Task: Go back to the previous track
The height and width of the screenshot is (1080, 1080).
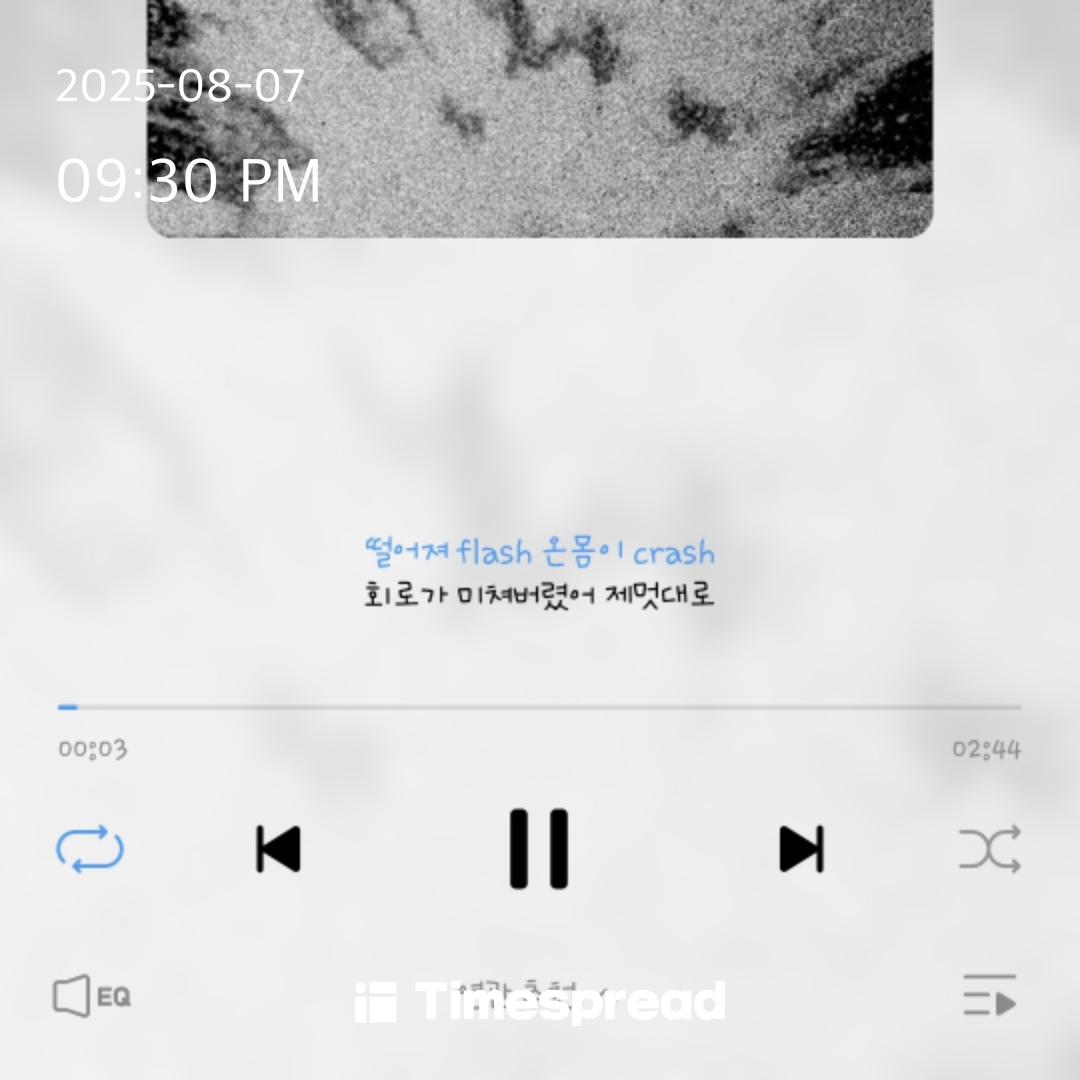Action: tap(278, 849)
